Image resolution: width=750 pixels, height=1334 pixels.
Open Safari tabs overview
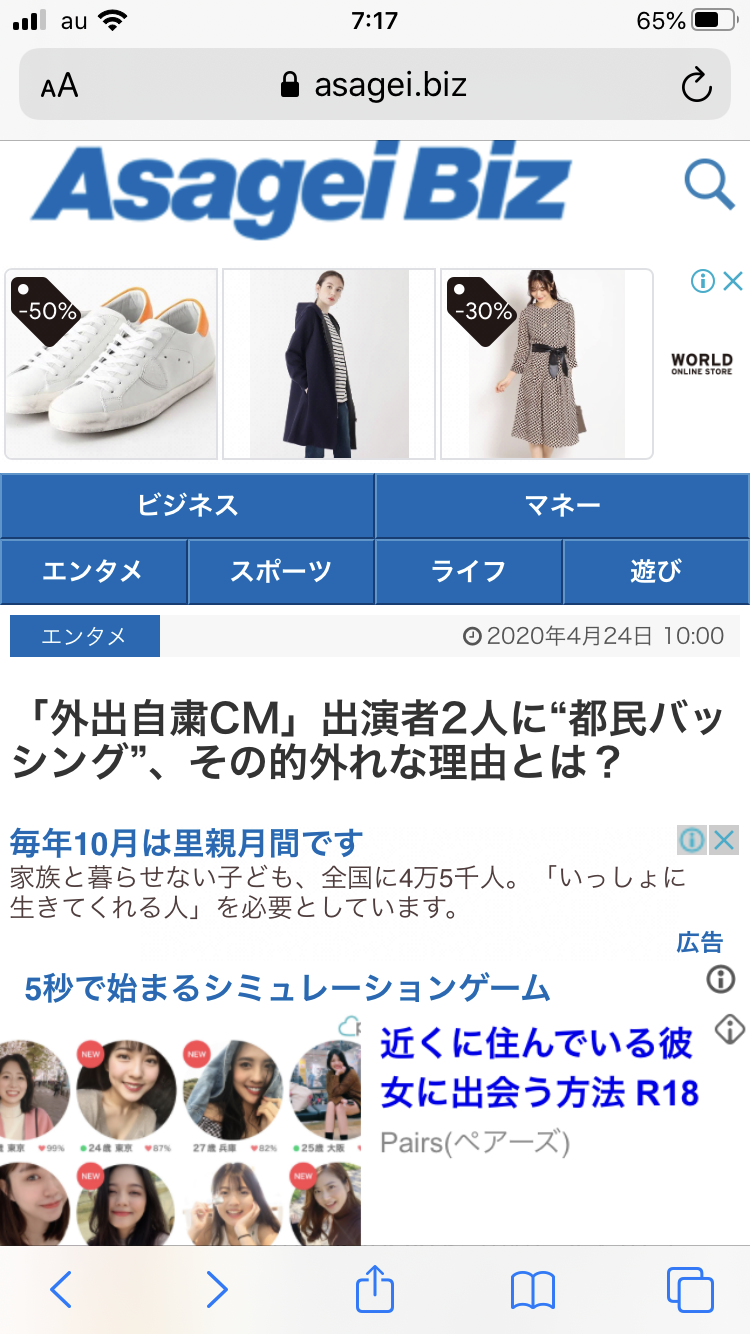coord(690,1290)
